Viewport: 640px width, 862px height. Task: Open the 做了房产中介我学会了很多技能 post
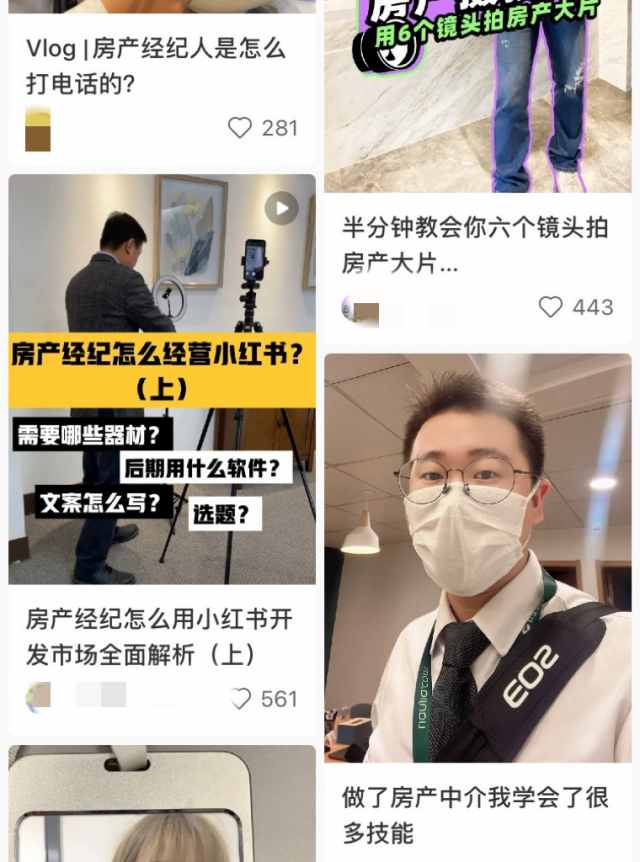pyautogui.click(x=477, y=558)
